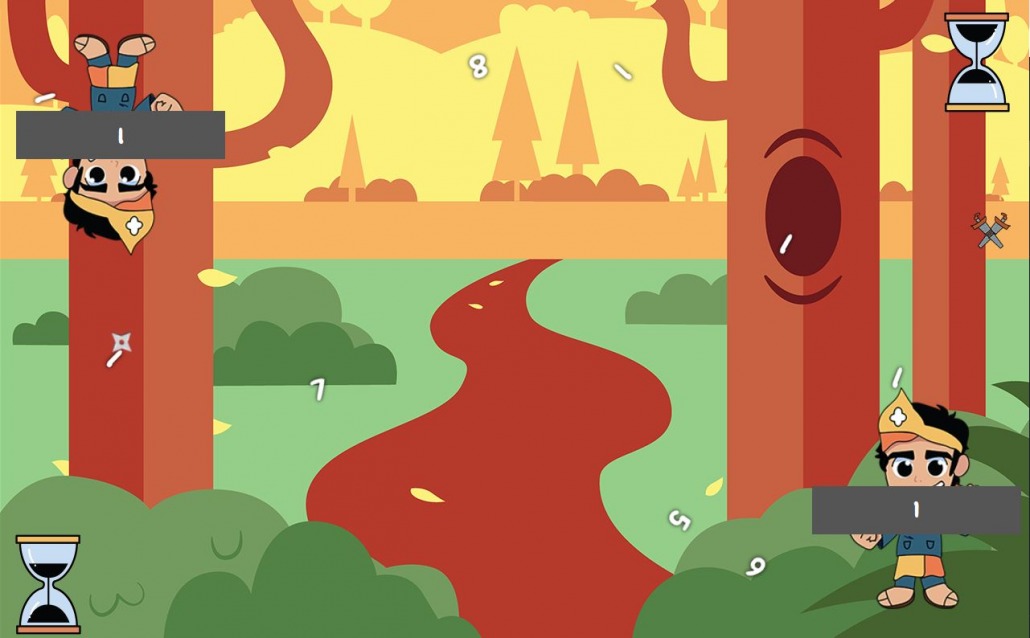Screen dimensions: 1030x638
Task: Tap the crossed swords icon
Action: pyautogui.click(x=990, y=230)
